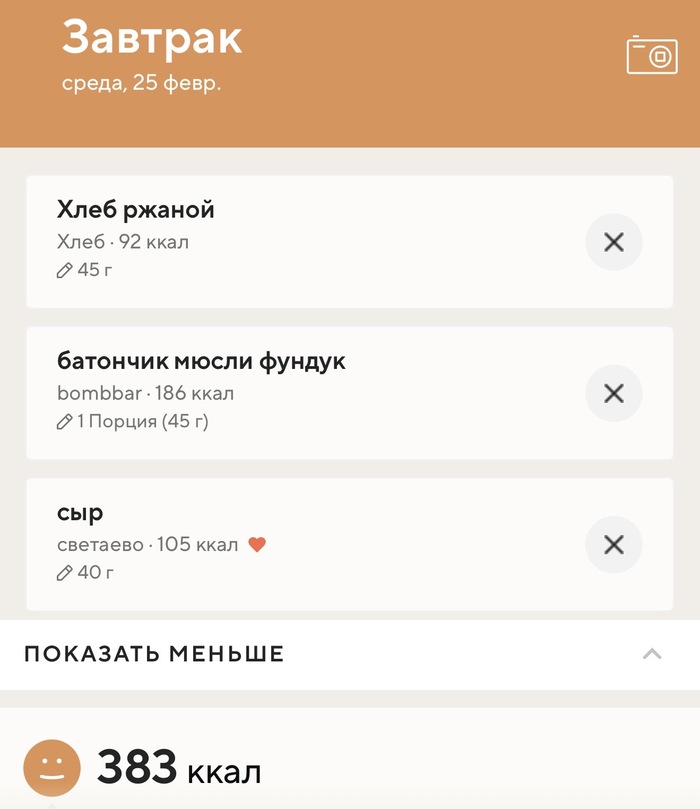Open сыр светаево entry details

(300, 542)
